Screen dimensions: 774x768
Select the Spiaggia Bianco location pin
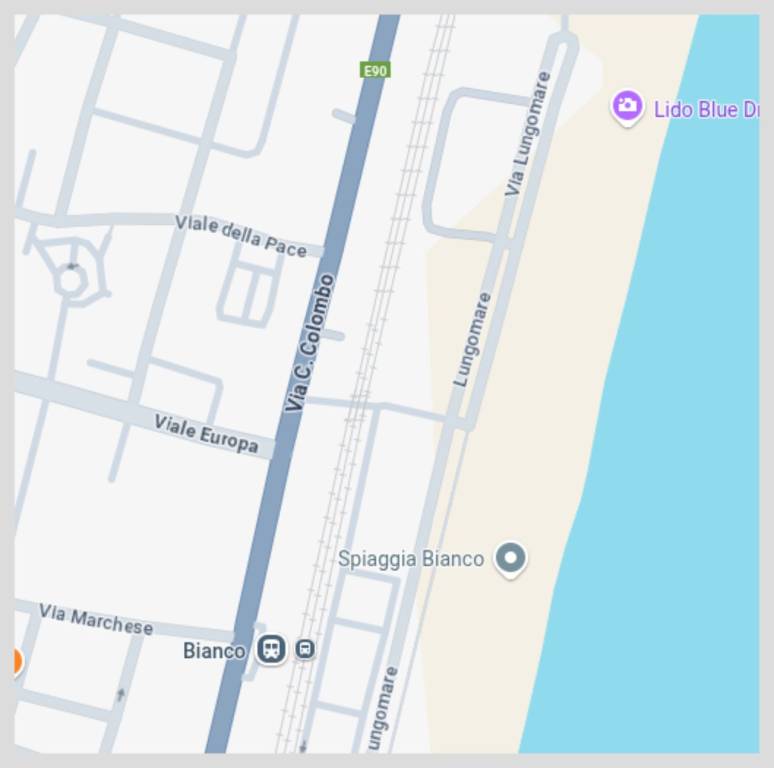(x=511, y=557)
